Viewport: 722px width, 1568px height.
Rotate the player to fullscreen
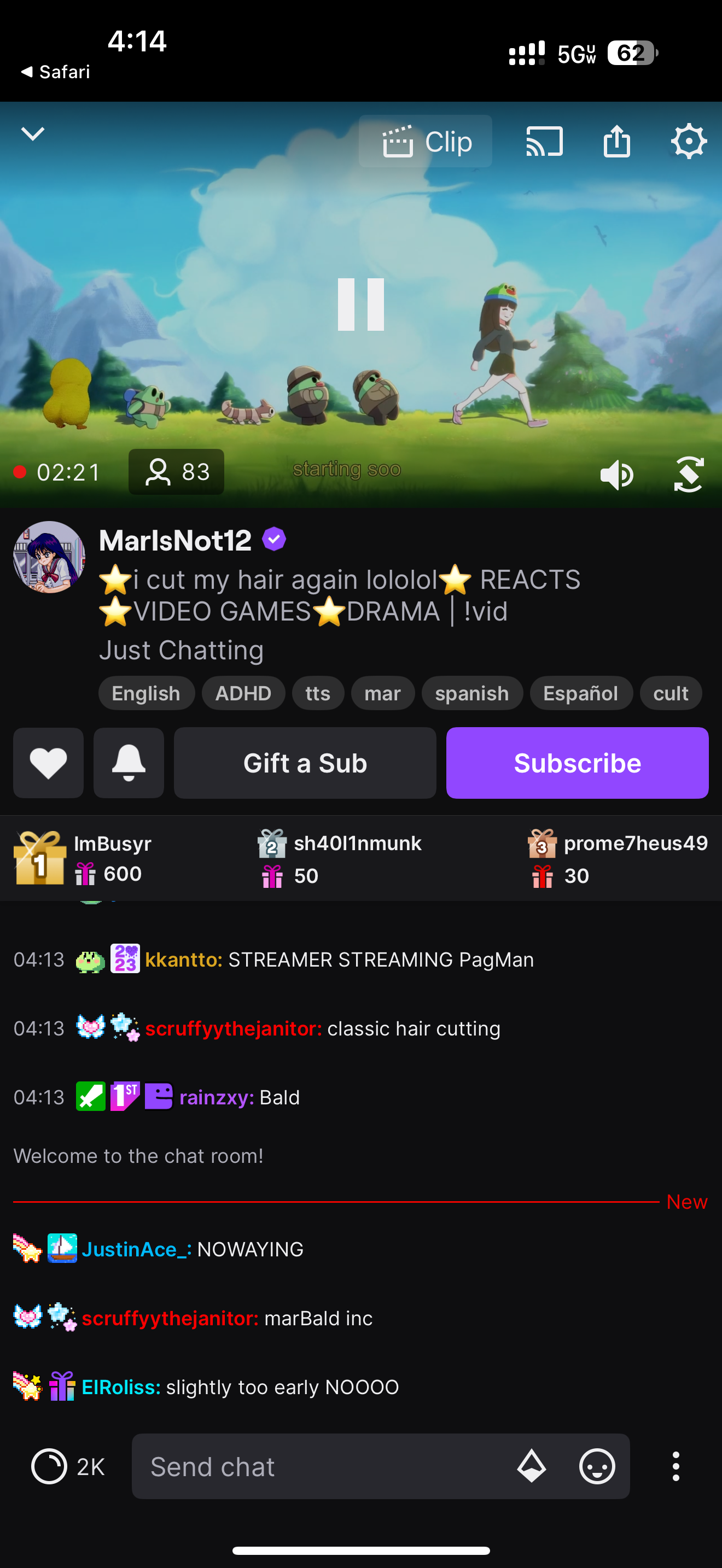coord(689,474)
